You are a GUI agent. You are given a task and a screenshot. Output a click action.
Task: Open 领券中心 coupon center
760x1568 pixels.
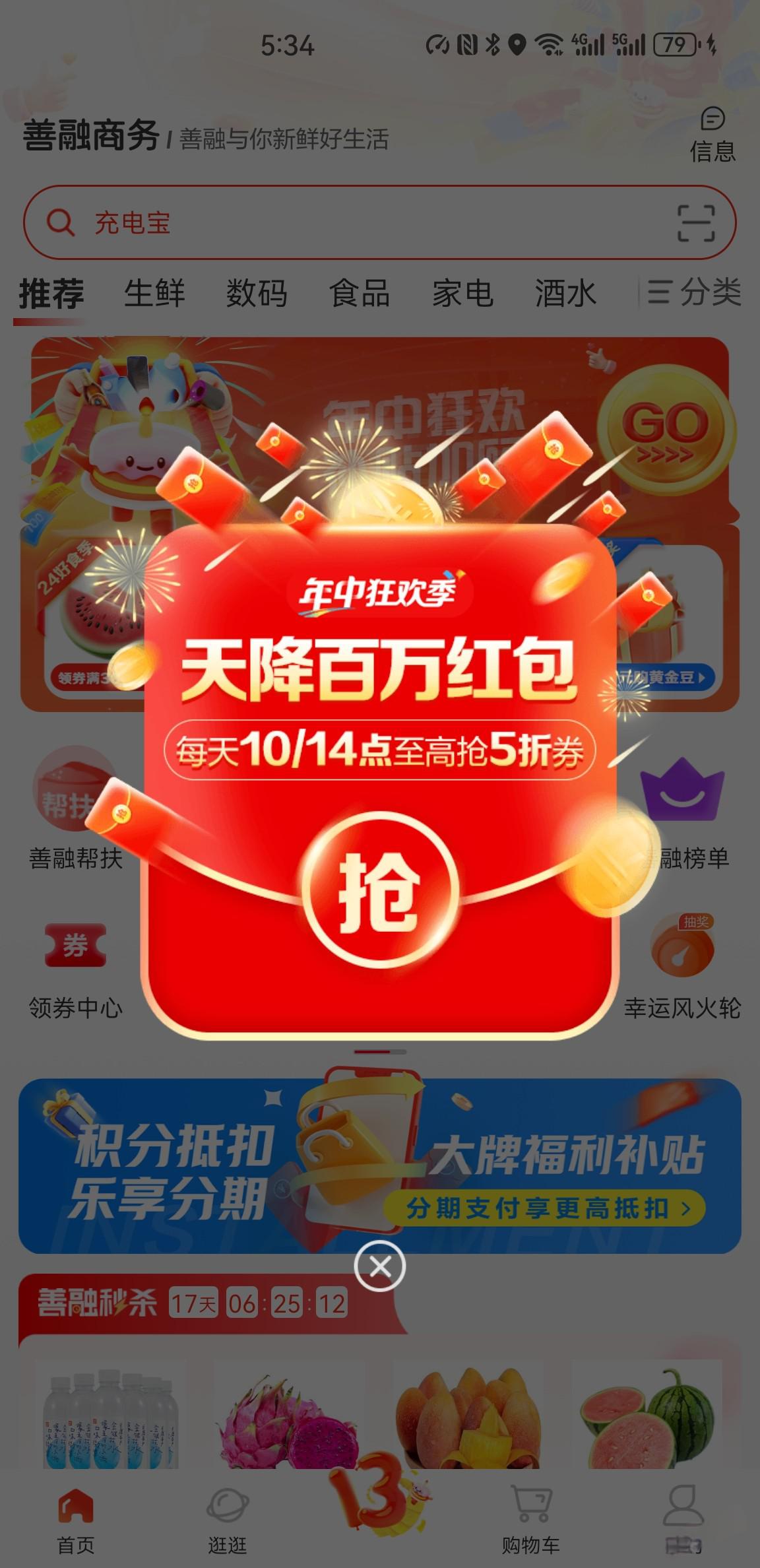75,968
